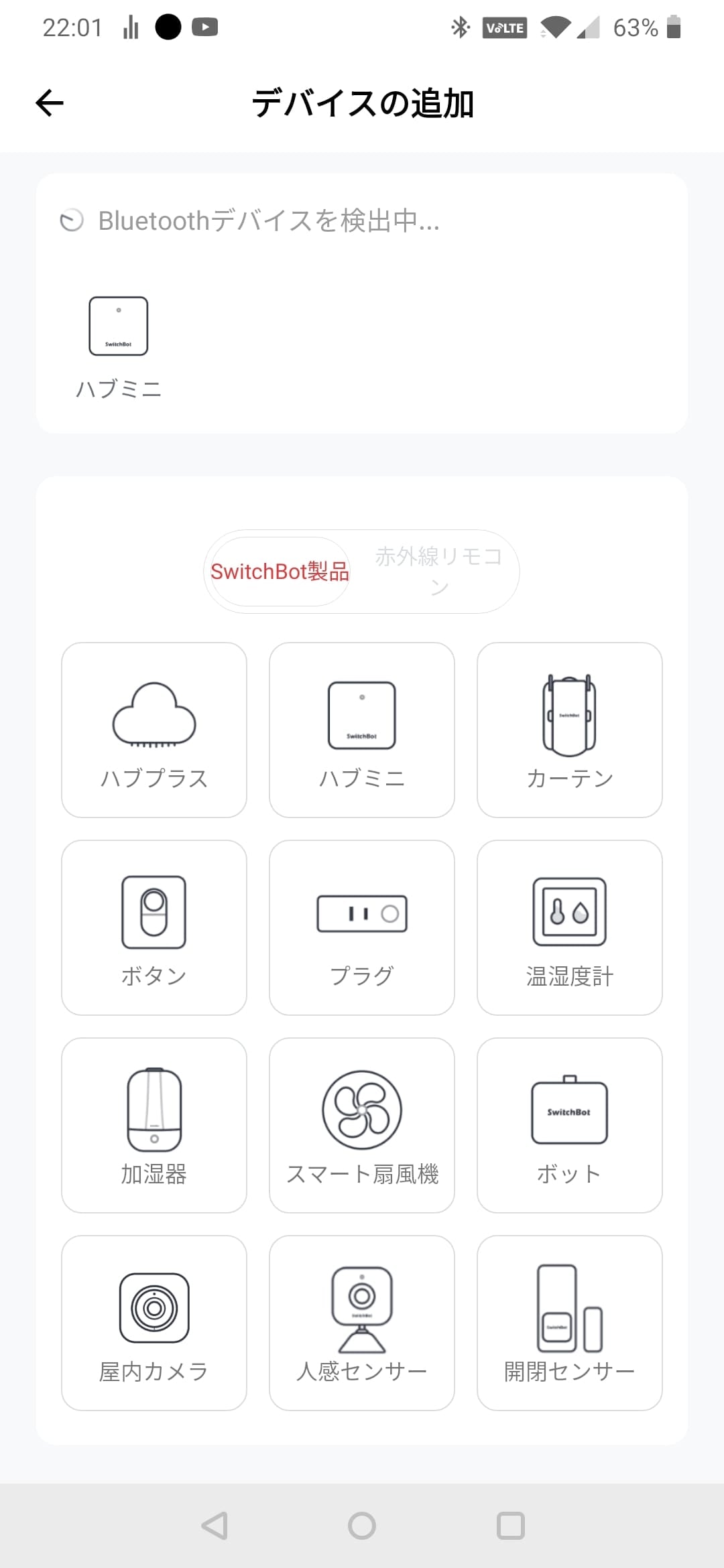Image resolution: width=724 pixels, height=1568 pixels.
Task: Choose ハブミニ from the product grid
Action: pyautogui.click(x=362, y=730)
